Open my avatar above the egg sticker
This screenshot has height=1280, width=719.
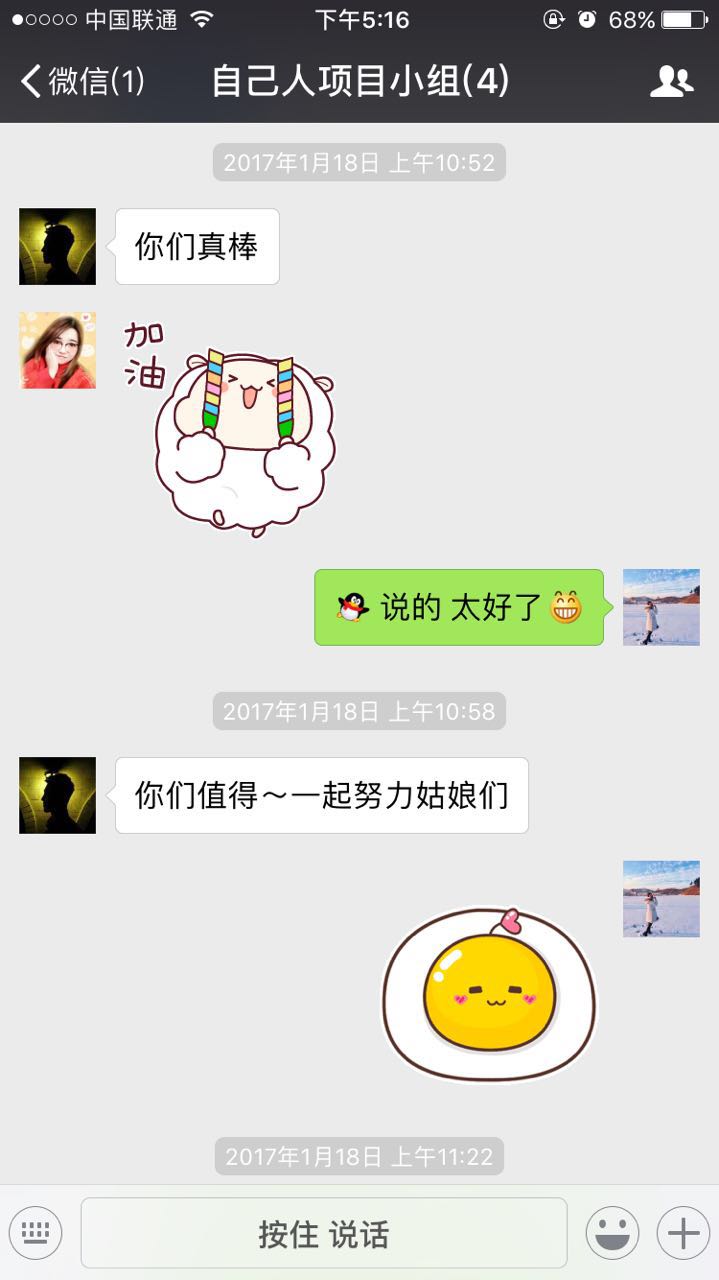tap(661, 898)
